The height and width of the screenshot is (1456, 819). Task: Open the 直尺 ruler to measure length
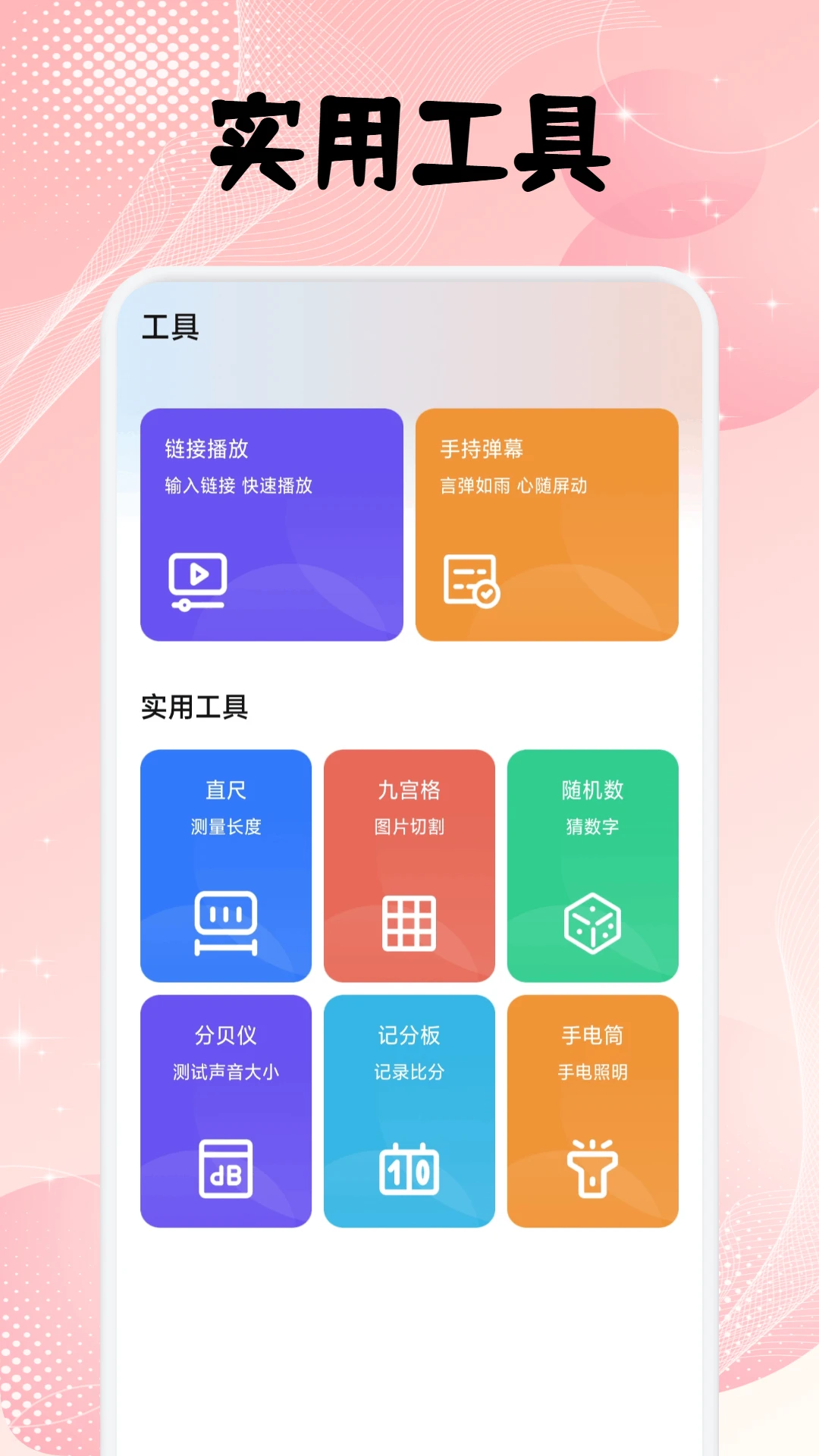[225, 864]
